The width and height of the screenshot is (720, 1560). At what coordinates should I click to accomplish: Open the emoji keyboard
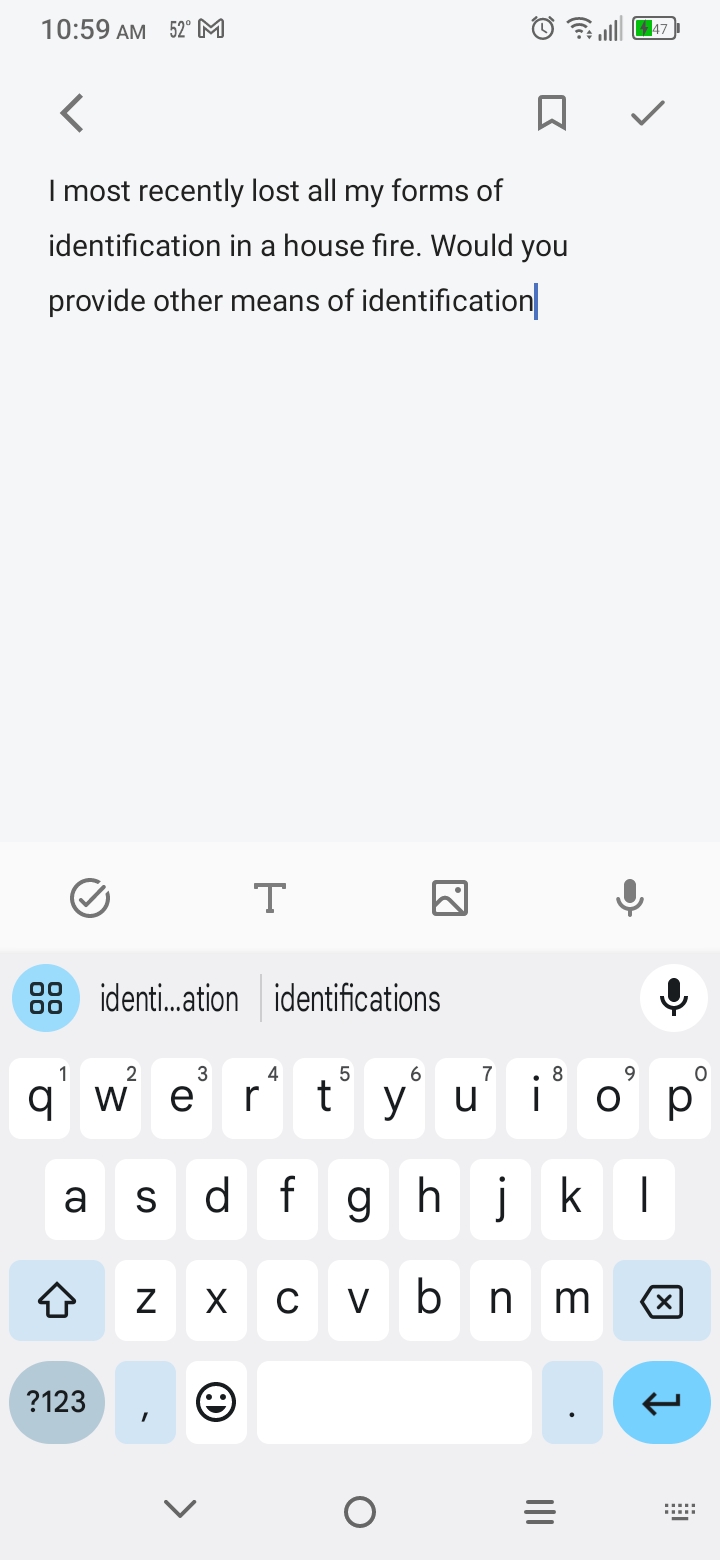pyautogui.click(x=216, y=1402)
